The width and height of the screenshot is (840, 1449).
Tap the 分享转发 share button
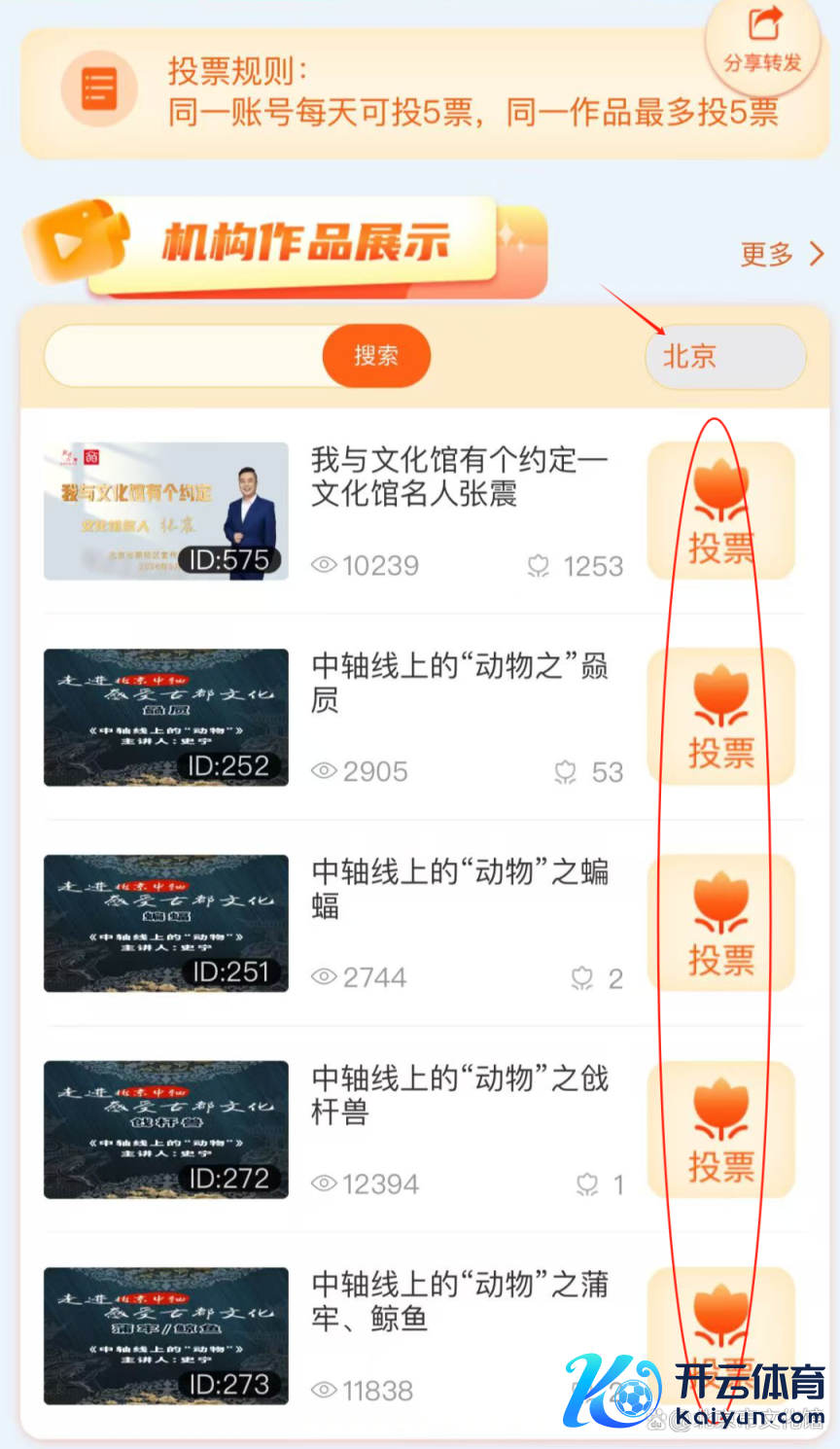[x=763, y=42]
